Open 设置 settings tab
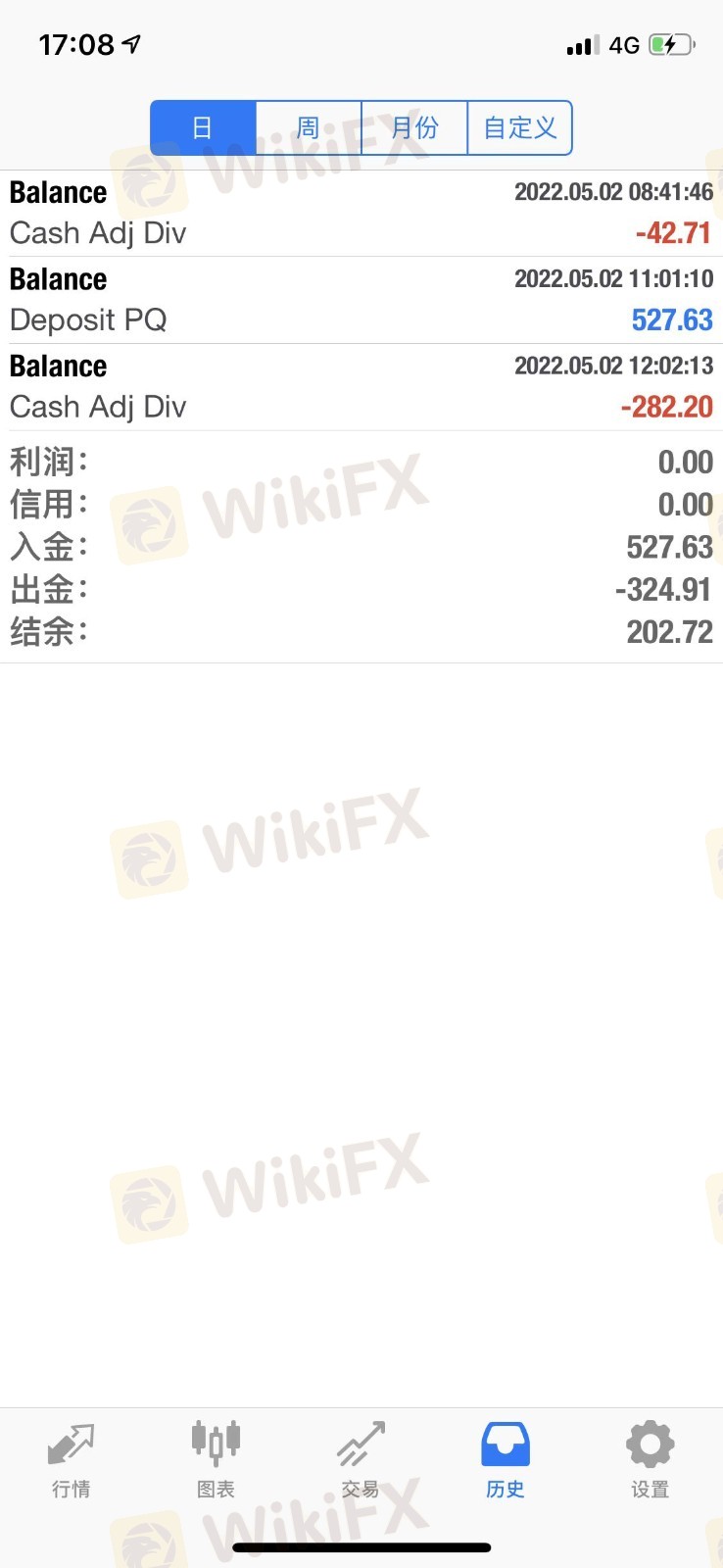723x1568 pixels. pyautogui.click(x=651, y=1460)
